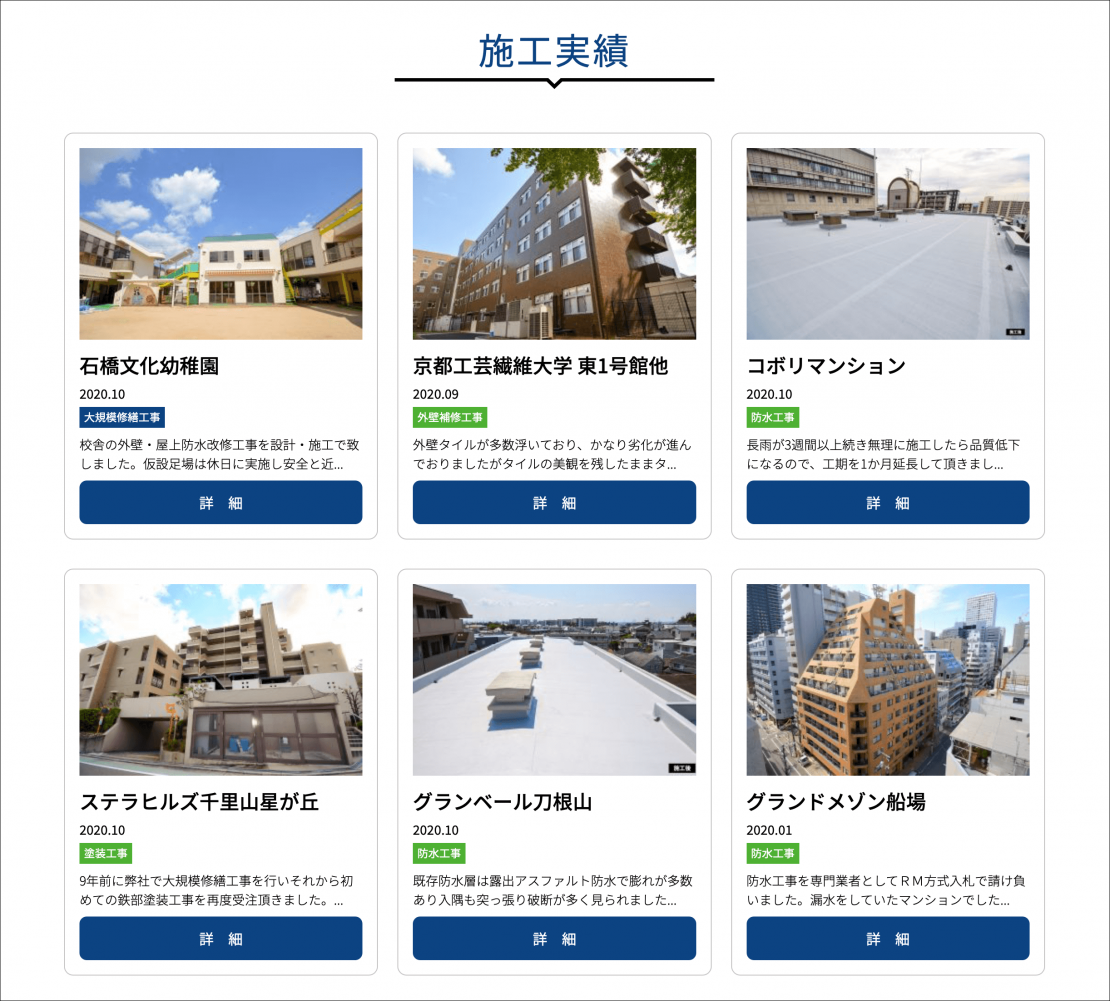The width and height of the screenshot is (1110, 1001).
Task: Tap the グランドメゾン船場 building photo
Action: (887, 680)
